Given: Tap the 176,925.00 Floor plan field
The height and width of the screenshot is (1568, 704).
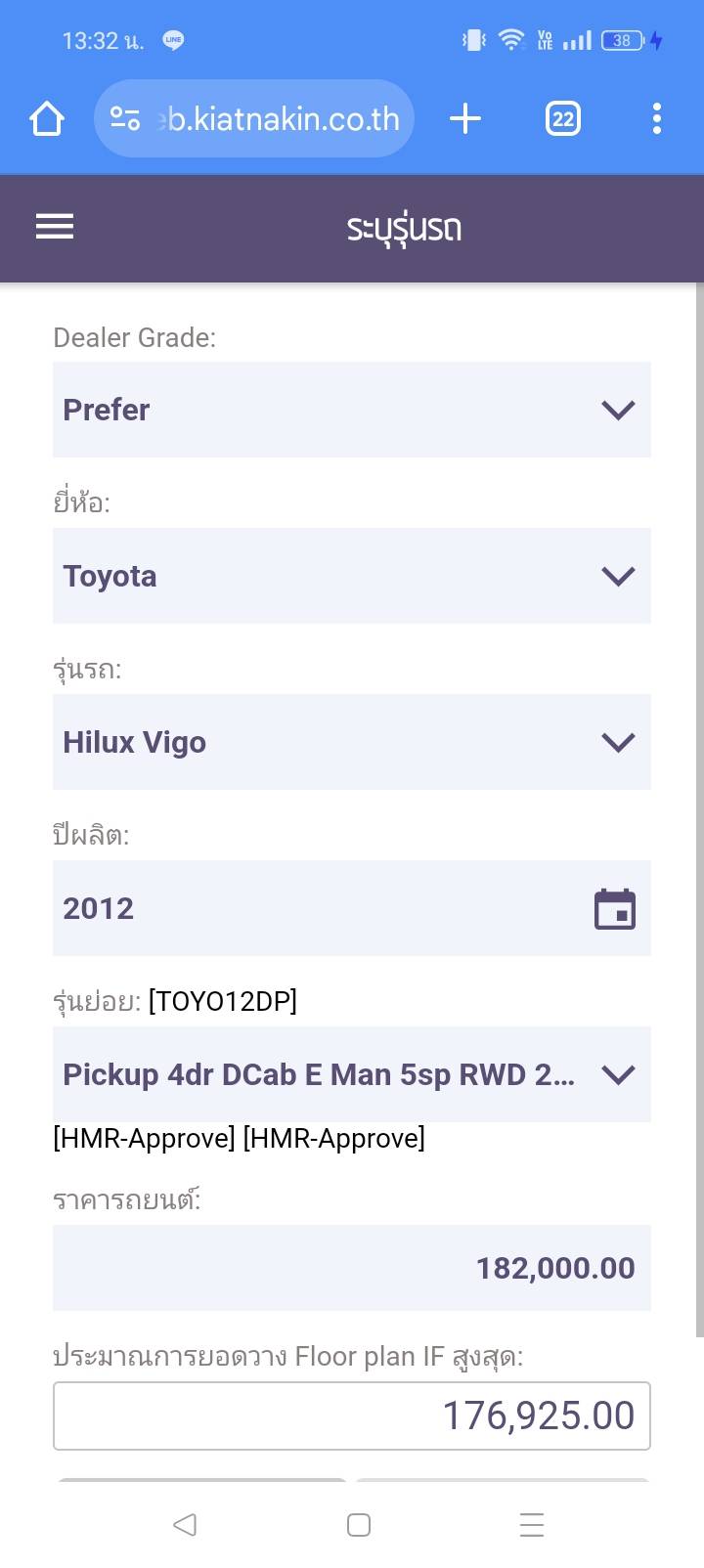Looking at the screenshot, I should click(x=352, y=1416).
